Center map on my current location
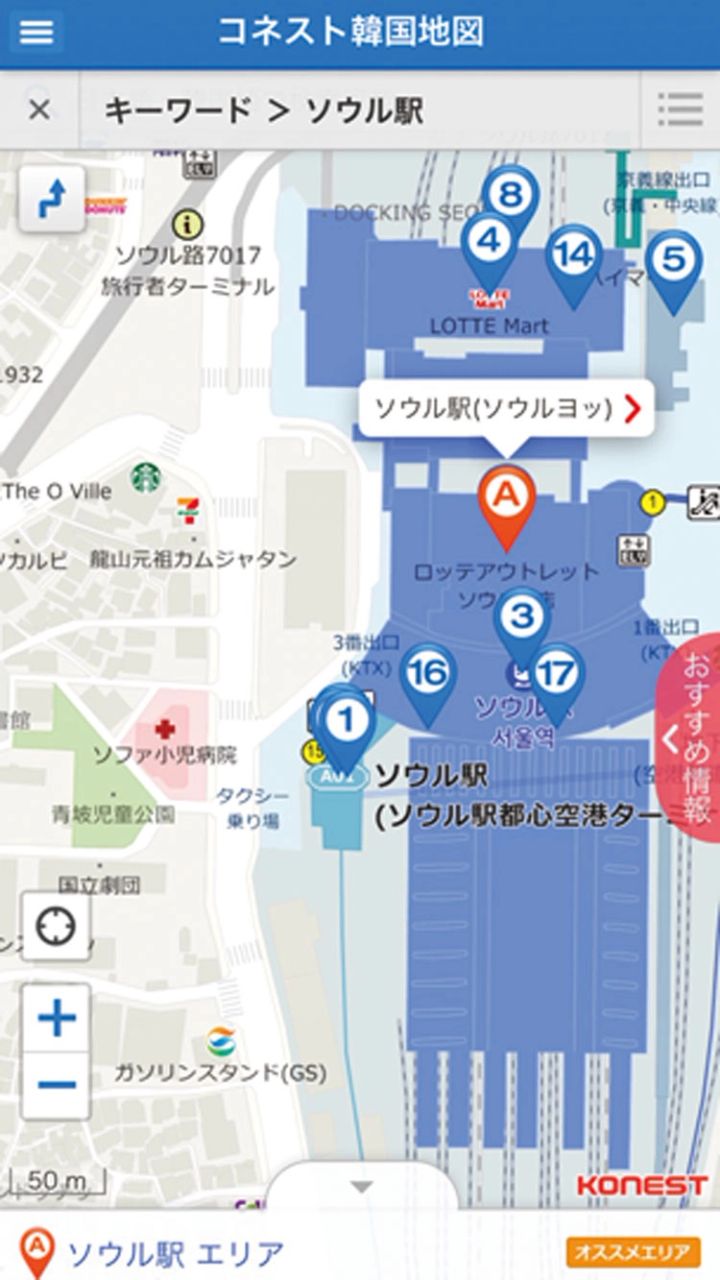 click(x=56, y=927)
